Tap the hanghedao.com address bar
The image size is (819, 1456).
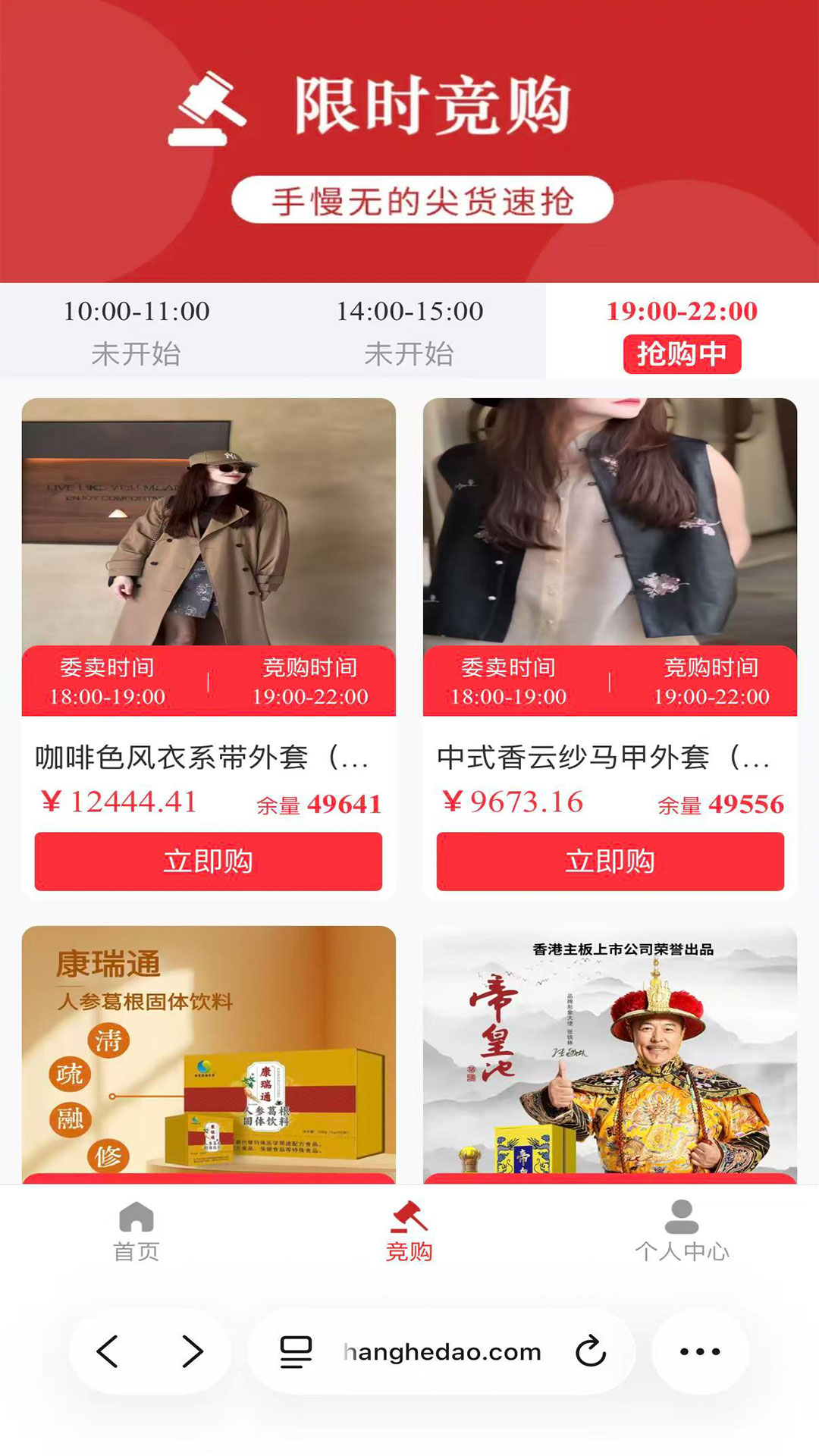click(x=442, y=1351)
